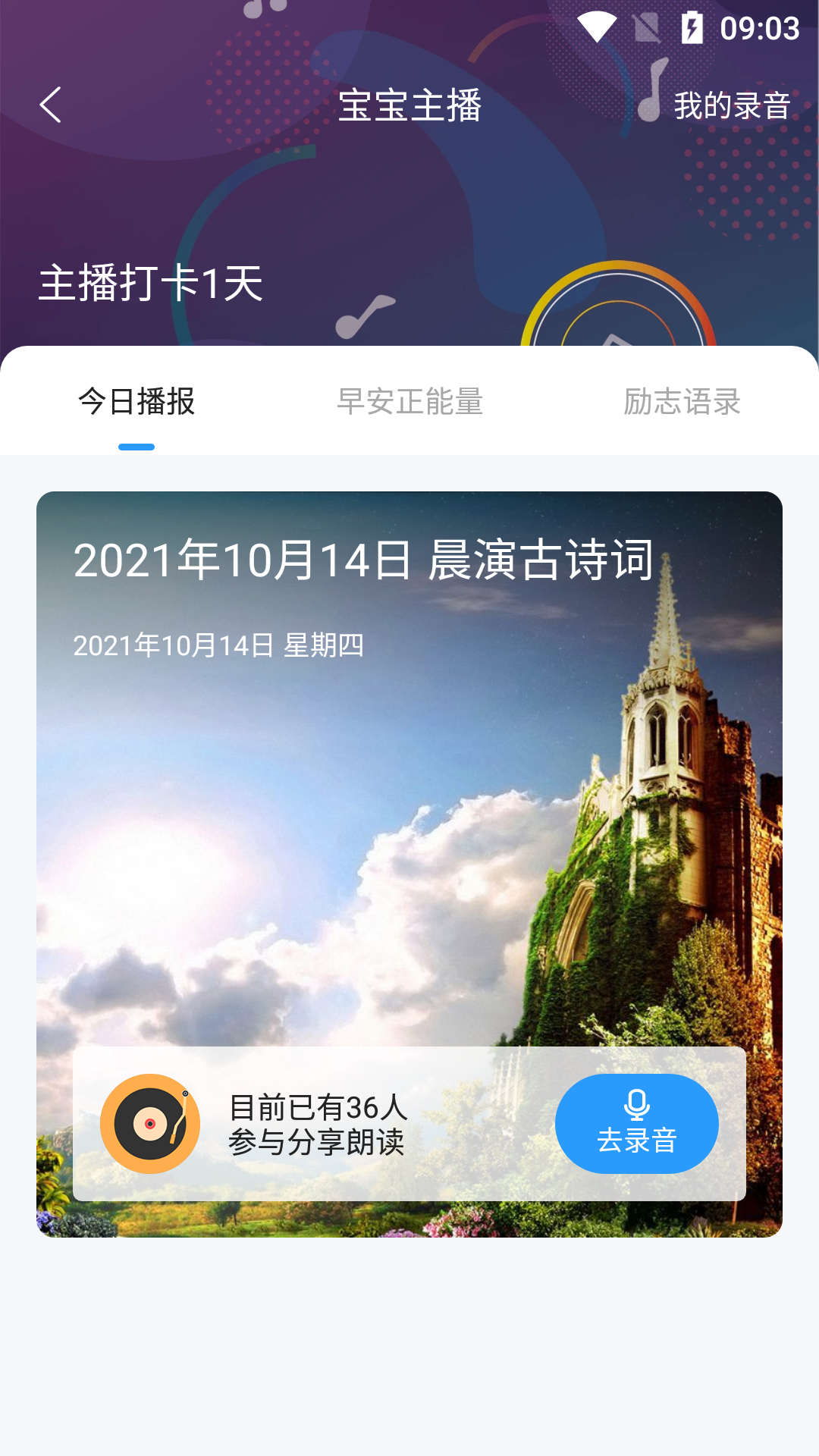Tap the 宝宝主播 title text
The width and height of the screenshot is (819, 1456).
click(409, 106)
